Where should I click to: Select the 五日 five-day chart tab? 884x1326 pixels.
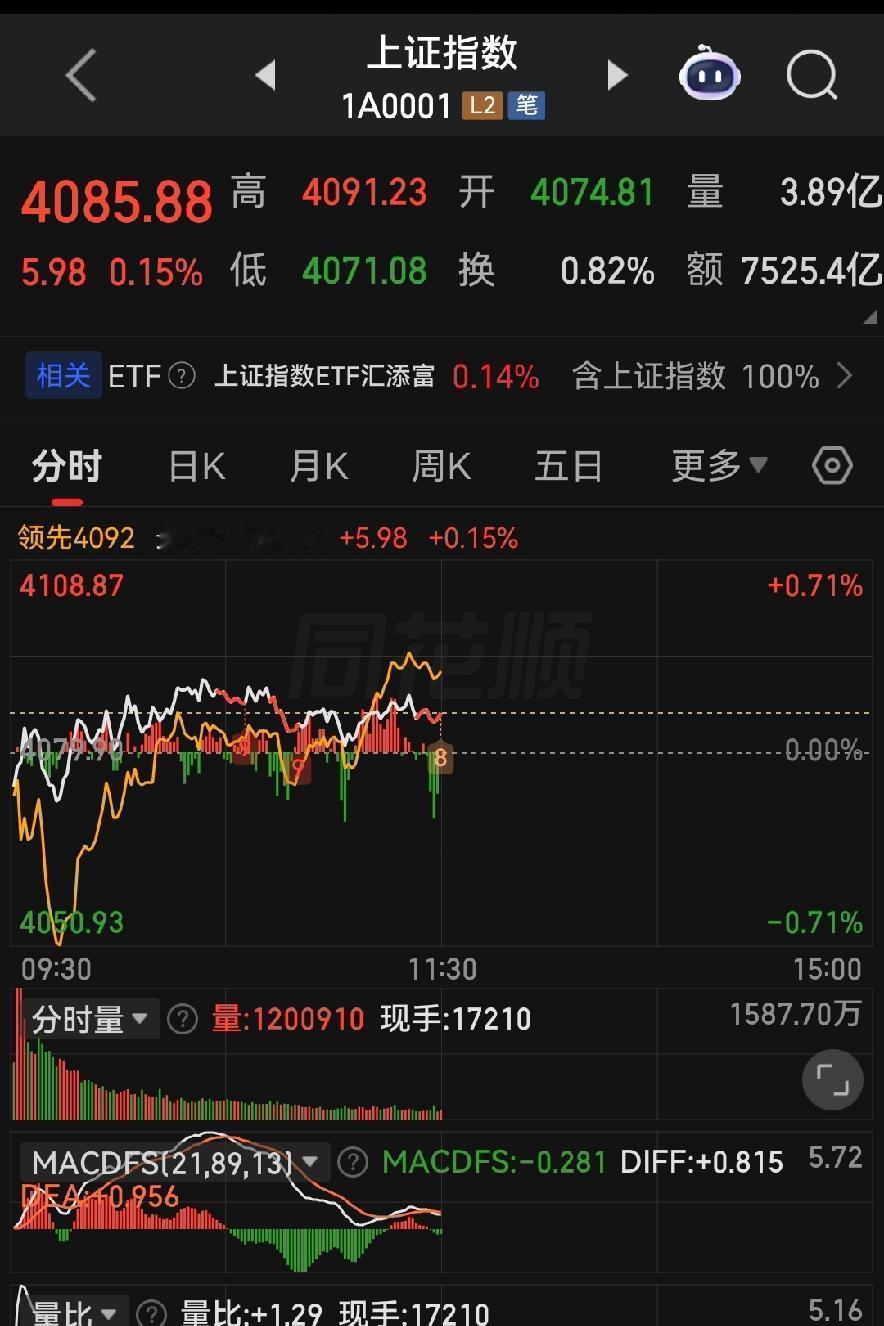pyautogui.click(x=568, y=465)
